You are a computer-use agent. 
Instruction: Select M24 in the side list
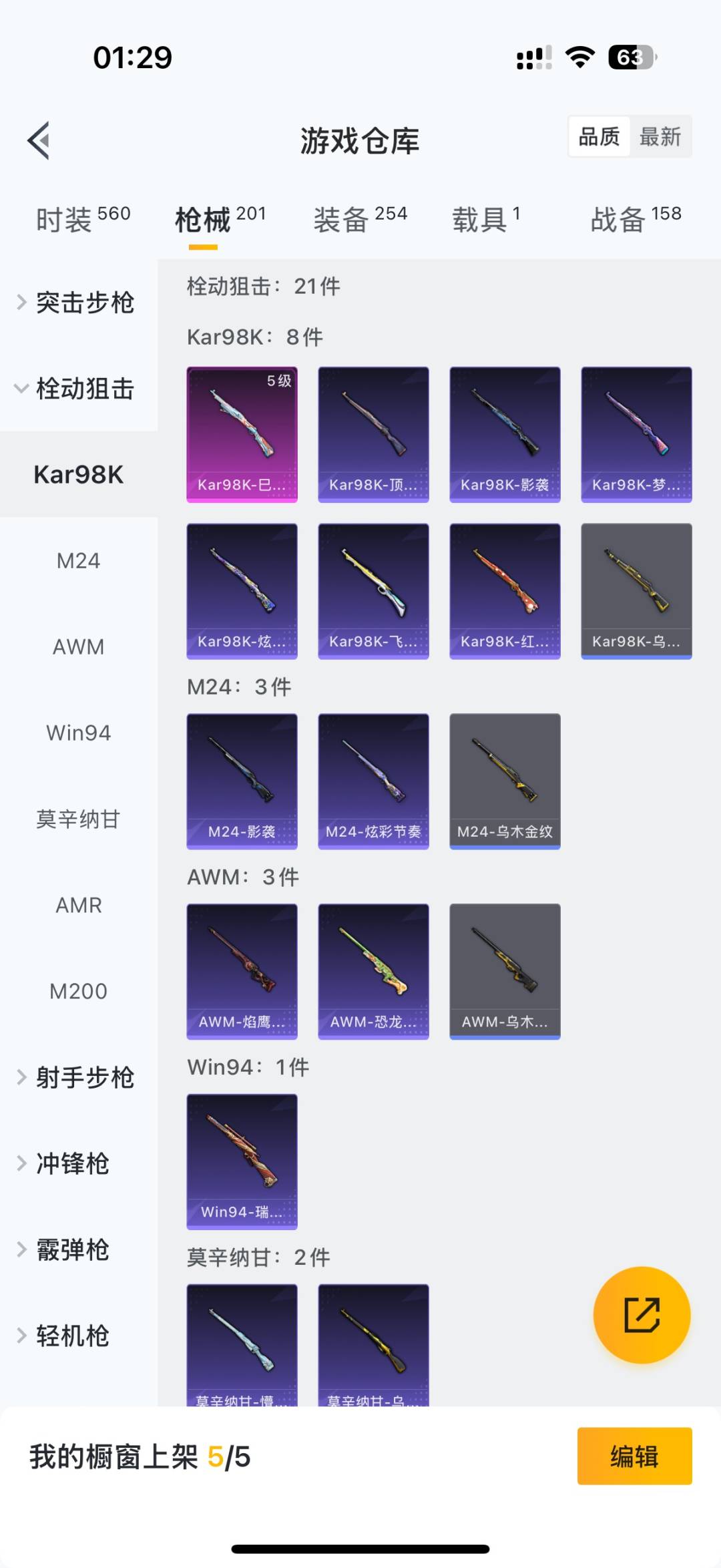pos(79,561)
